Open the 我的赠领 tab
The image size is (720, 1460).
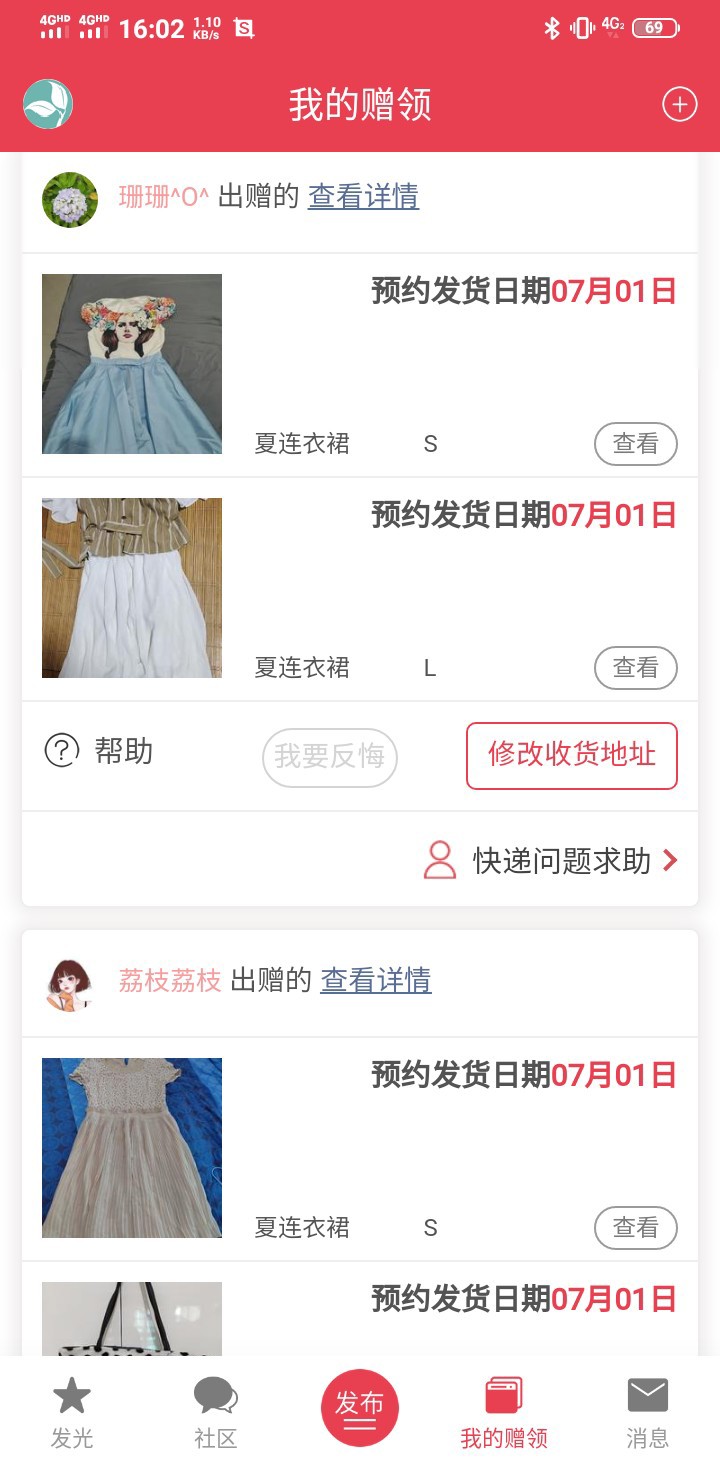tap(504, 1412)
